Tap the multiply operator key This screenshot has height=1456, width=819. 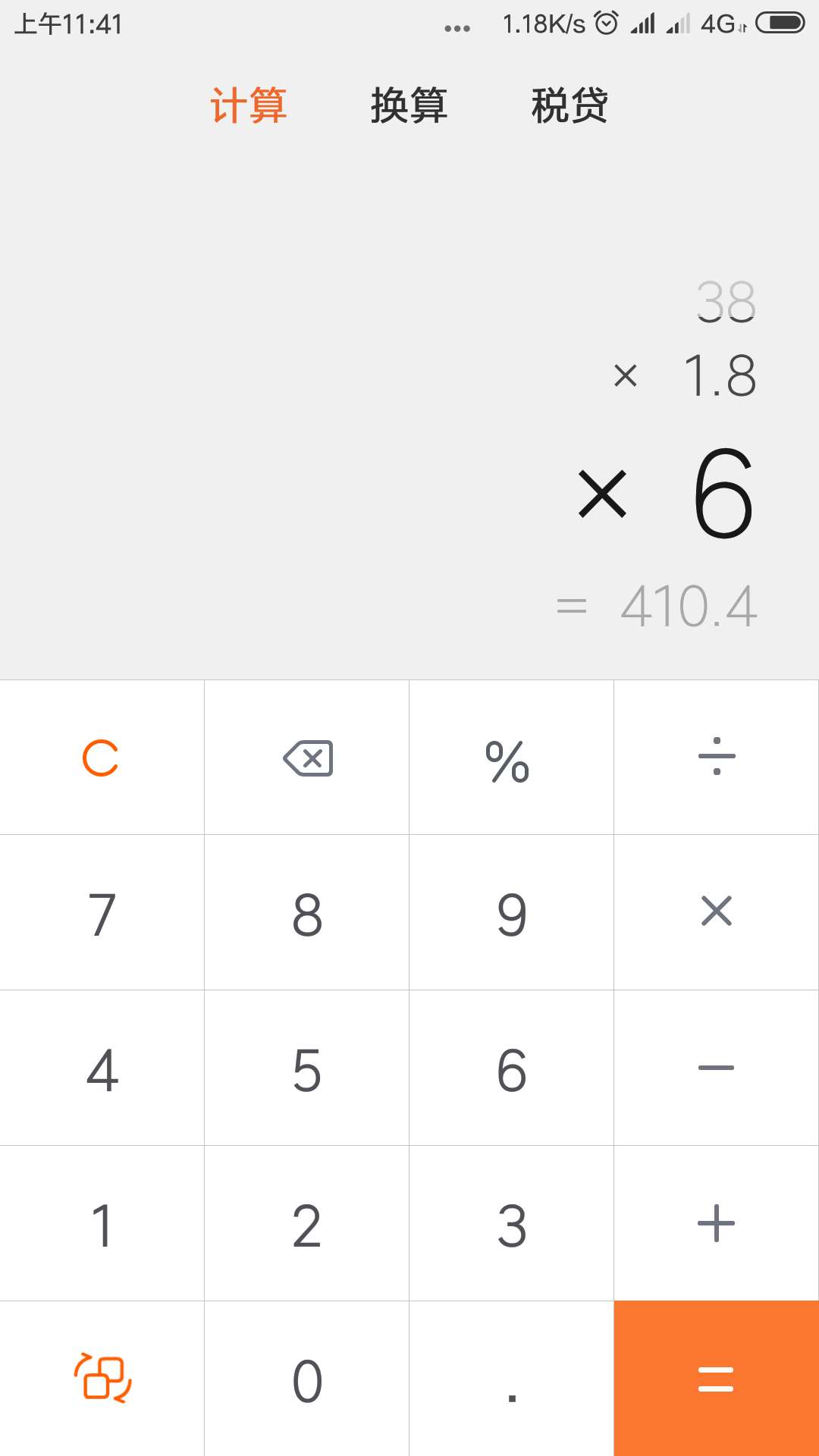point(717,912)
